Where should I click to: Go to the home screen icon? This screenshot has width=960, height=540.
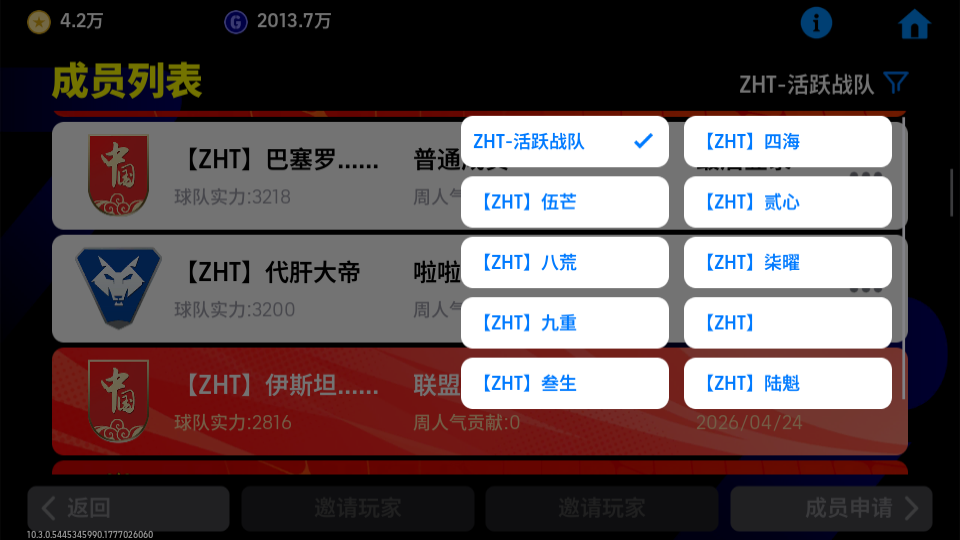(914, 23)
